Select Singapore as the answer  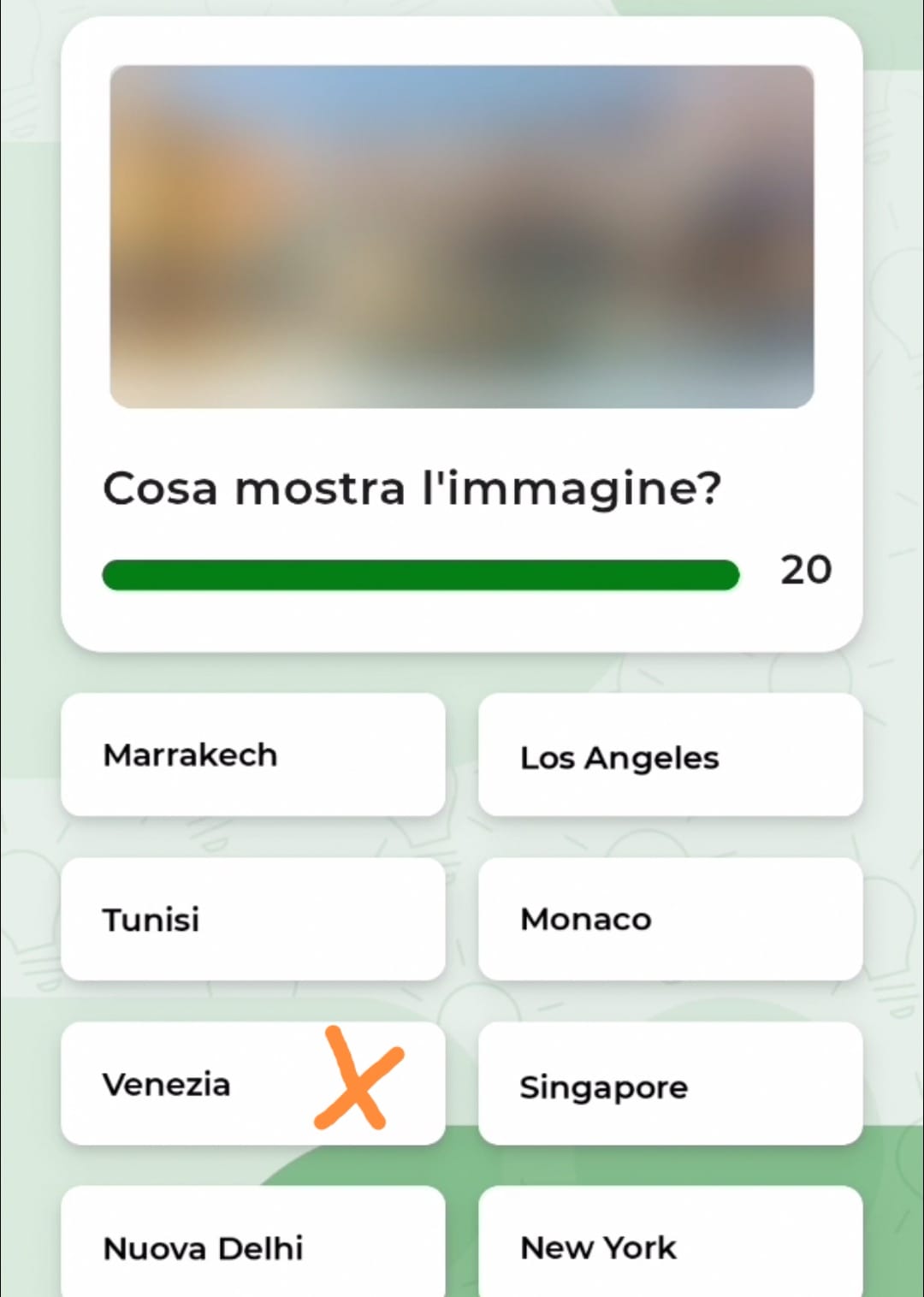click(670, 1083)
